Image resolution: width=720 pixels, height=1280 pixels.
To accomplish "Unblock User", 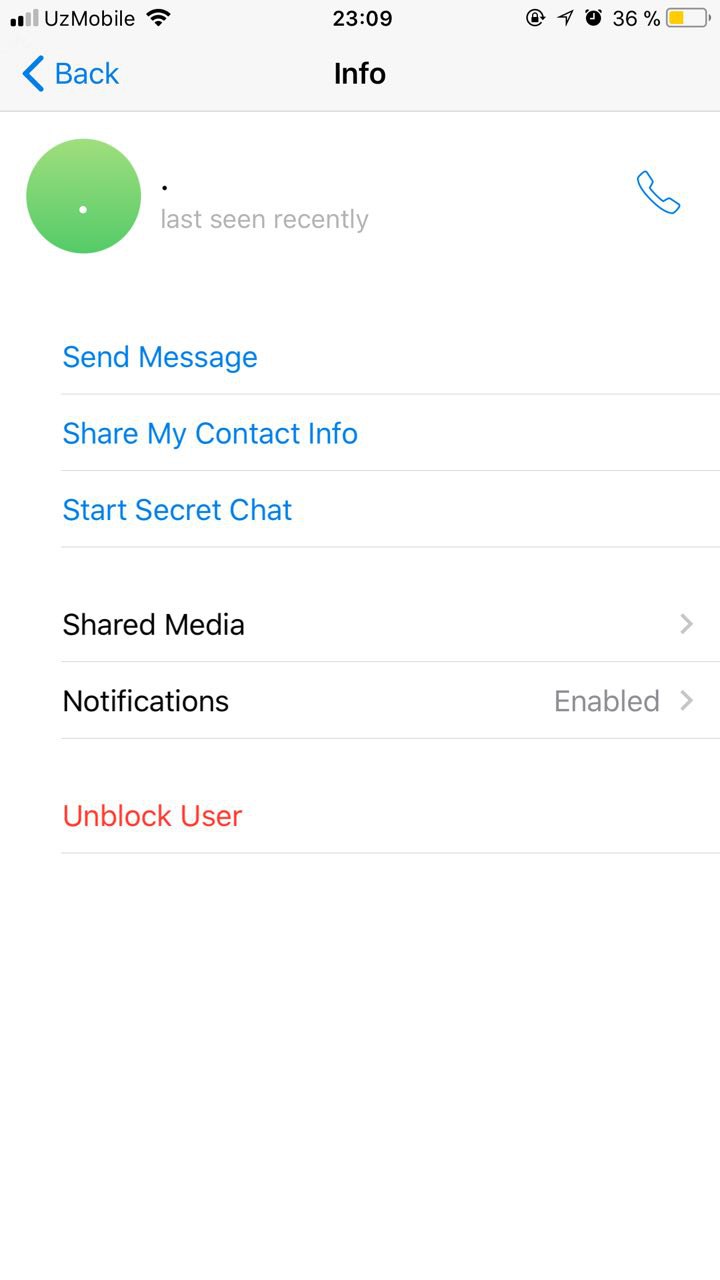I will pos(152,816).
